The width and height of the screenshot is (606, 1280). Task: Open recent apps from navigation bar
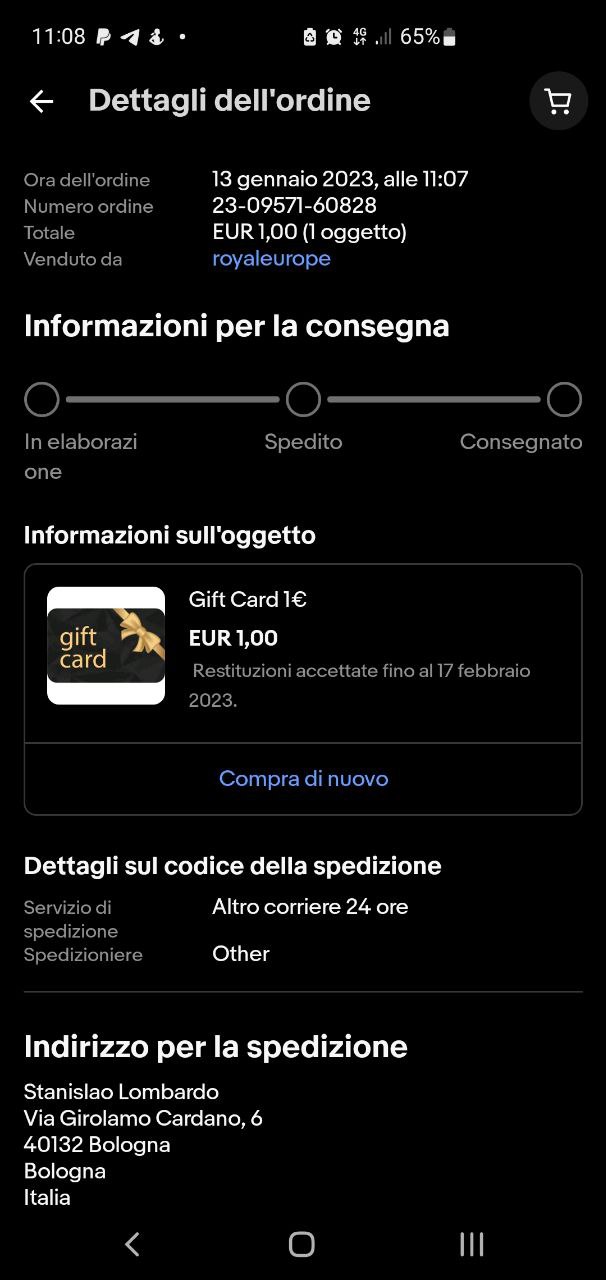coord(471,1244)
